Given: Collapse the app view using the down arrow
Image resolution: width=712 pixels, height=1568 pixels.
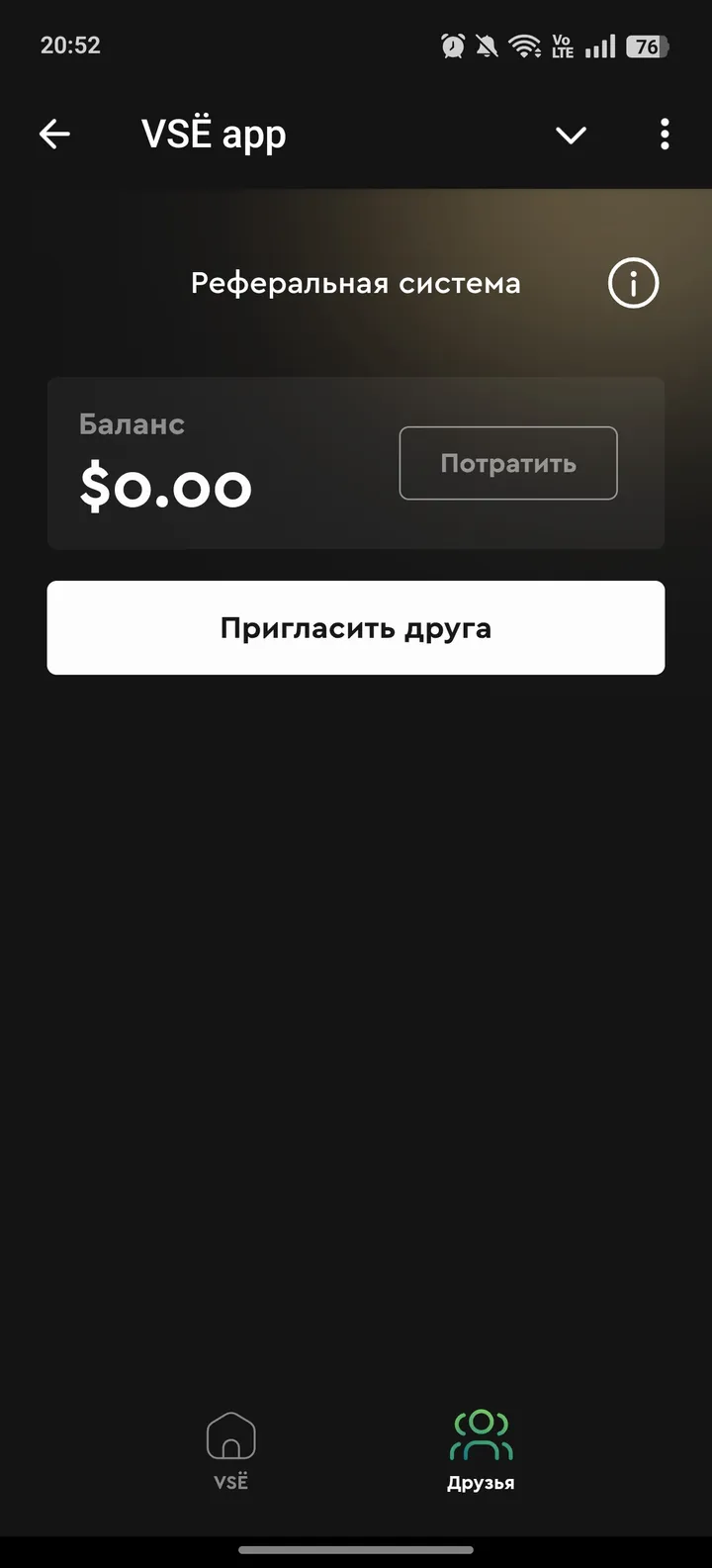Looking at the screenshot, I should [x=571, y=136].
